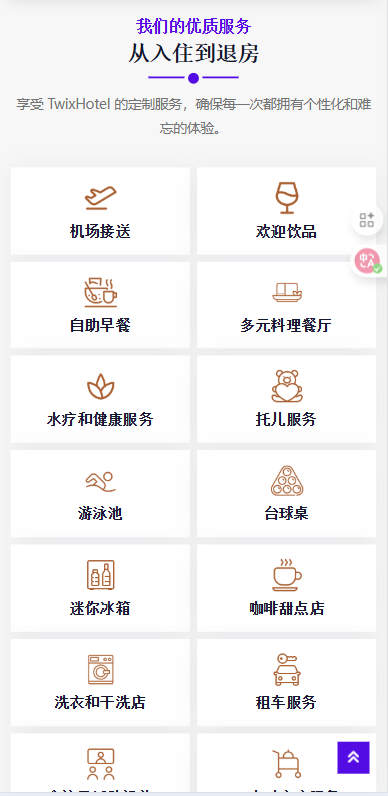The image size is (388, 796).
Task: Select the 托儿服务 card
Action: click(286, 399)
